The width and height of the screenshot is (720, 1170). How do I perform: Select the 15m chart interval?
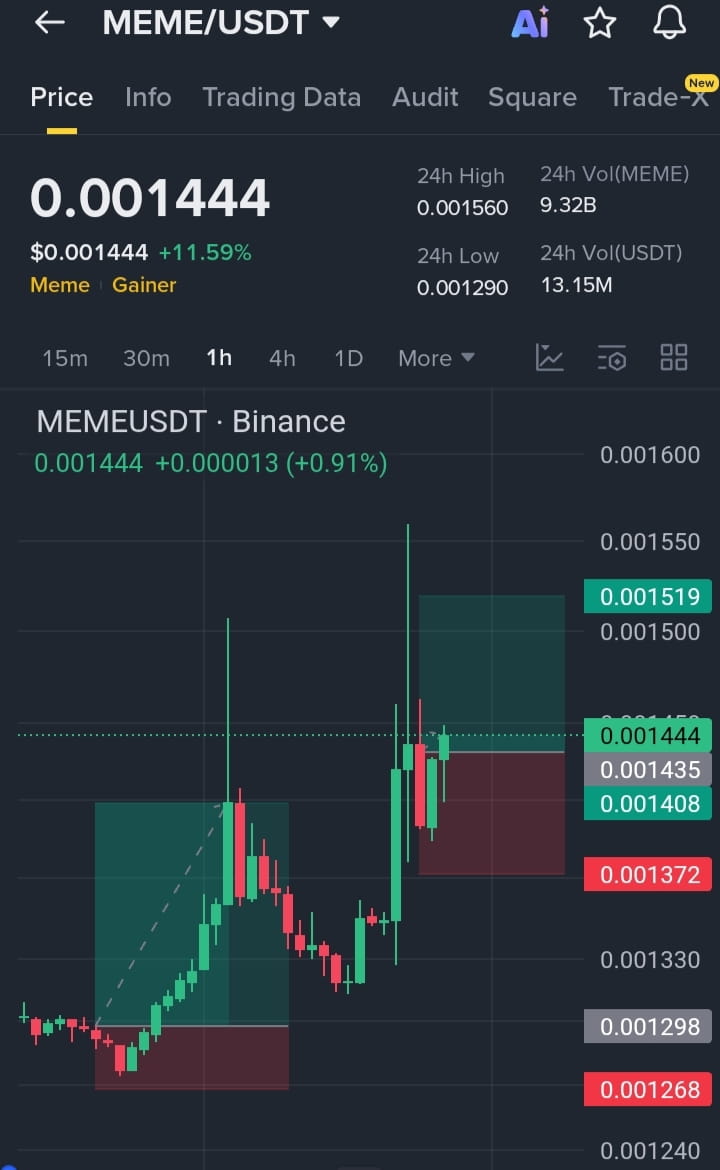[65, 358]
